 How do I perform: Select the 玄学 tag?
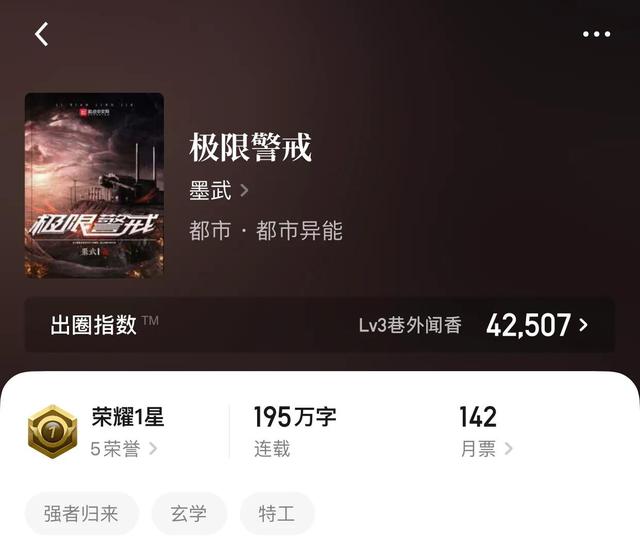(x=189, y=514)
